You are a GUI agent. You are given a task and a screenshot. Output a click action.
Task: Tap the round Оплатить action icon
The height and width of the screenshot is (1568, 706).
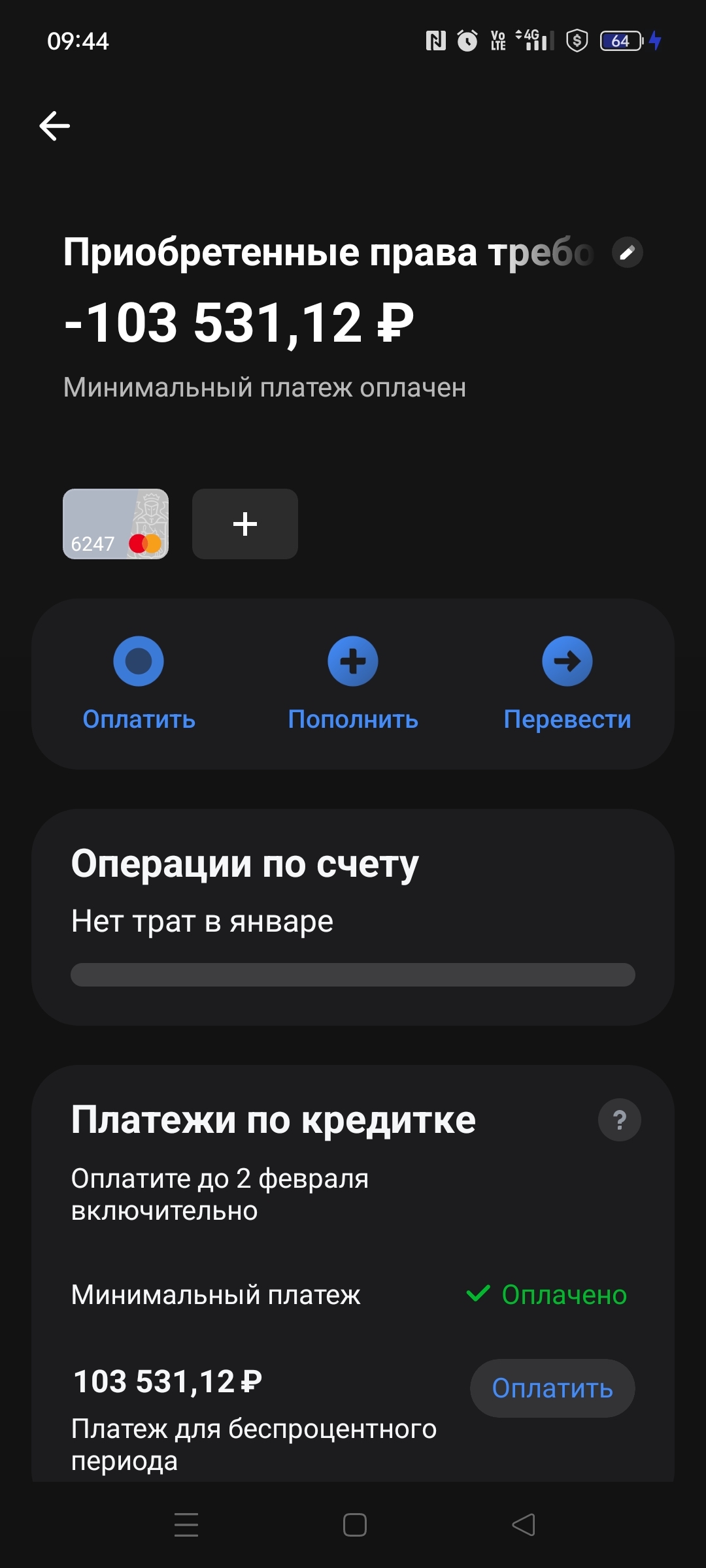(x=139, y=661)
